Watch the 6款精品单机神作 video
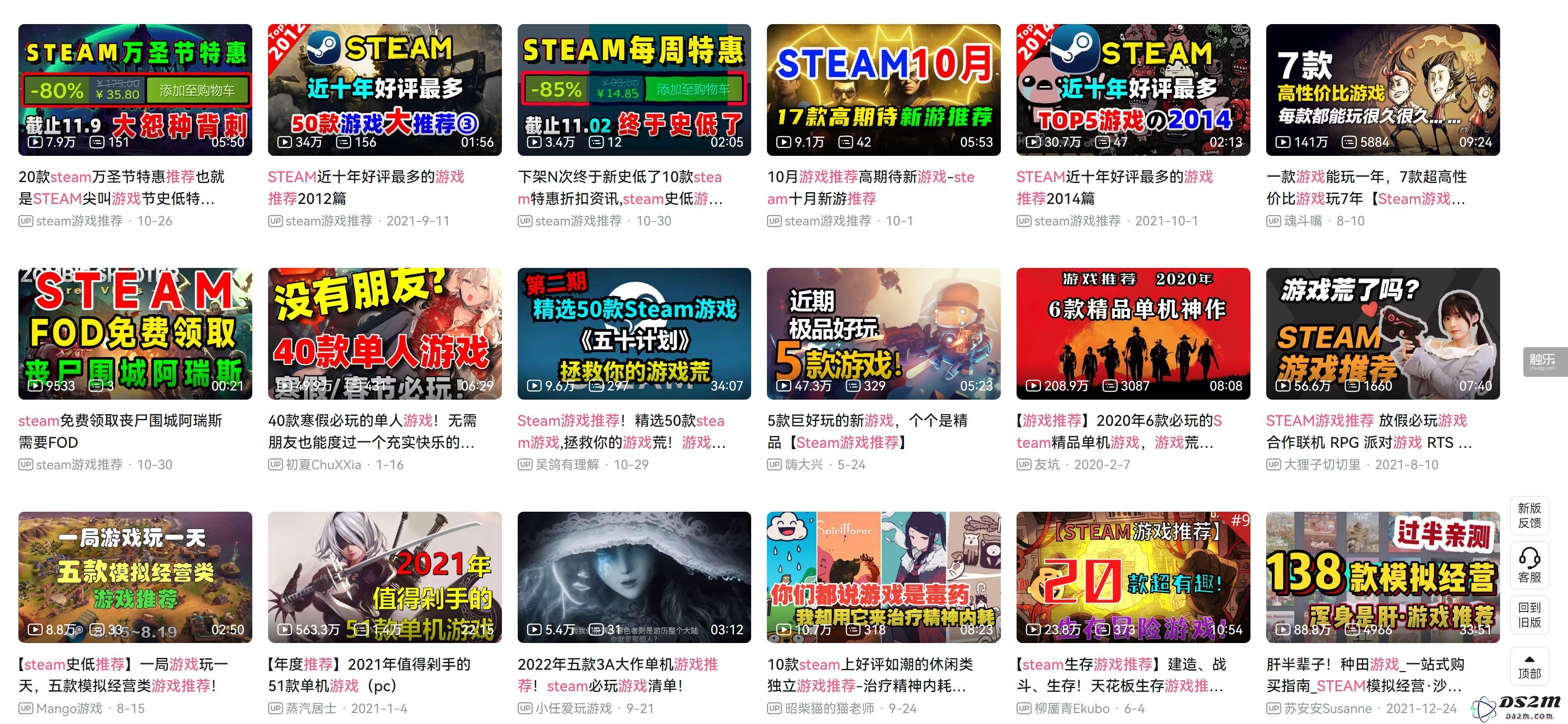 coord(1133,334)
